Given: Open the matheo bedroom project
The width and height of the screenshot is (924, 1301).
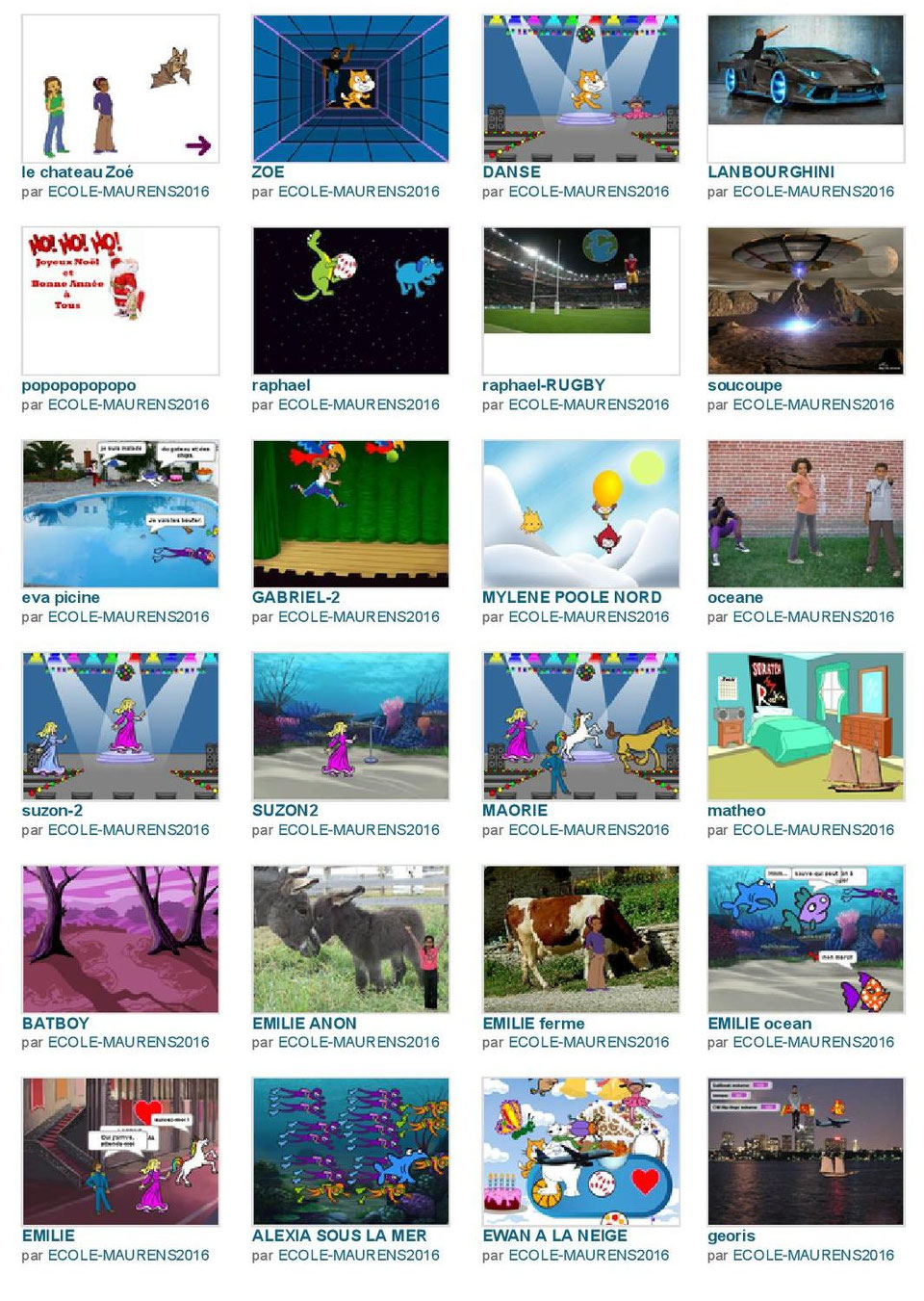Looking at the screenshot, I should pos(806,726).
